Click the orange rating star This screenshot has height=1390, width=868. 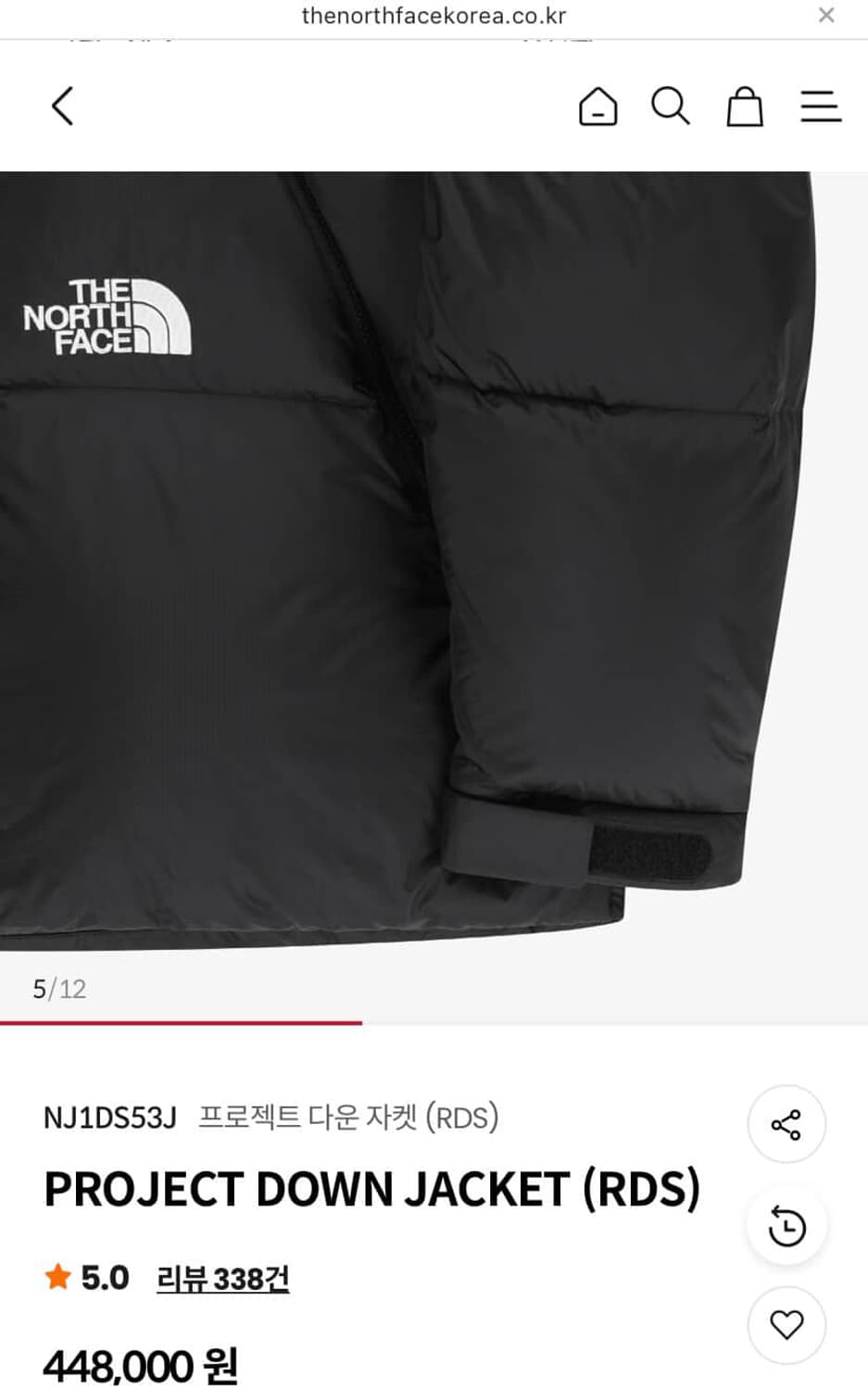(x=59, y=1279)
